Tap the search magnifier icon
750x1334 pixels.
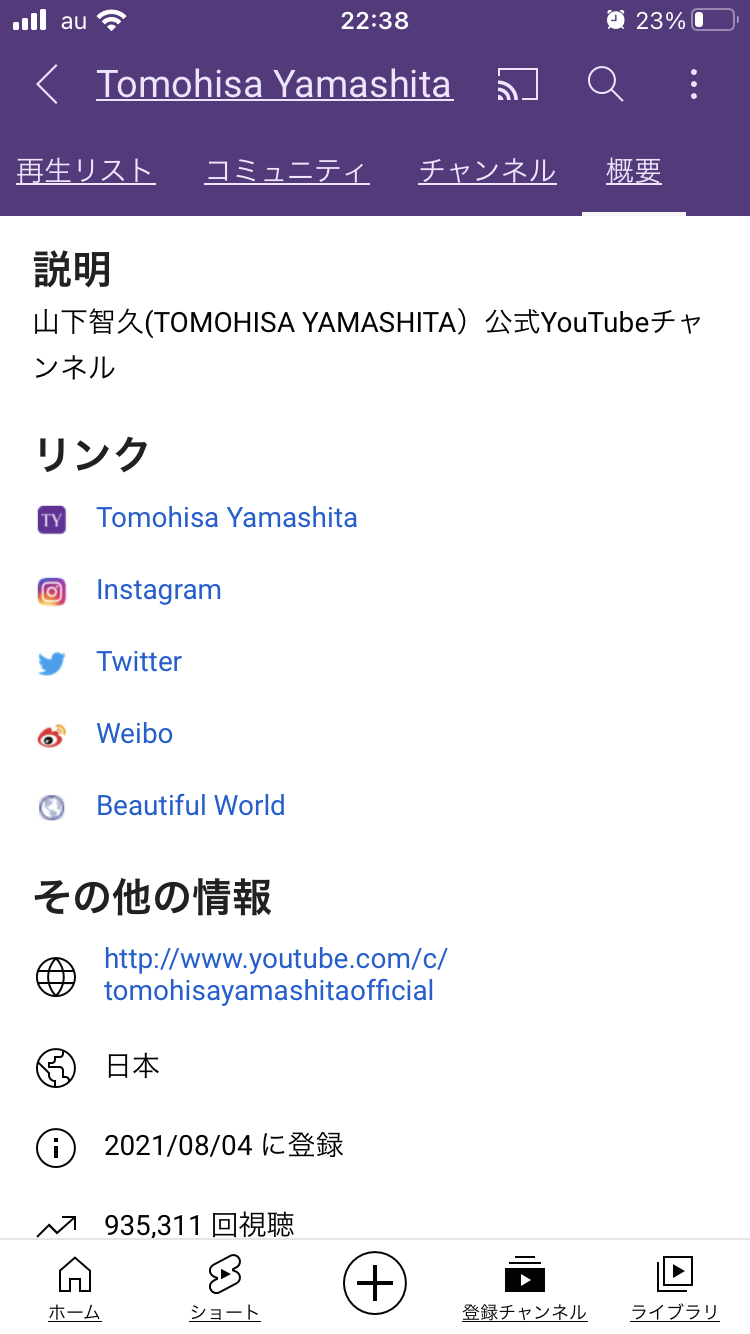[605, 85]
